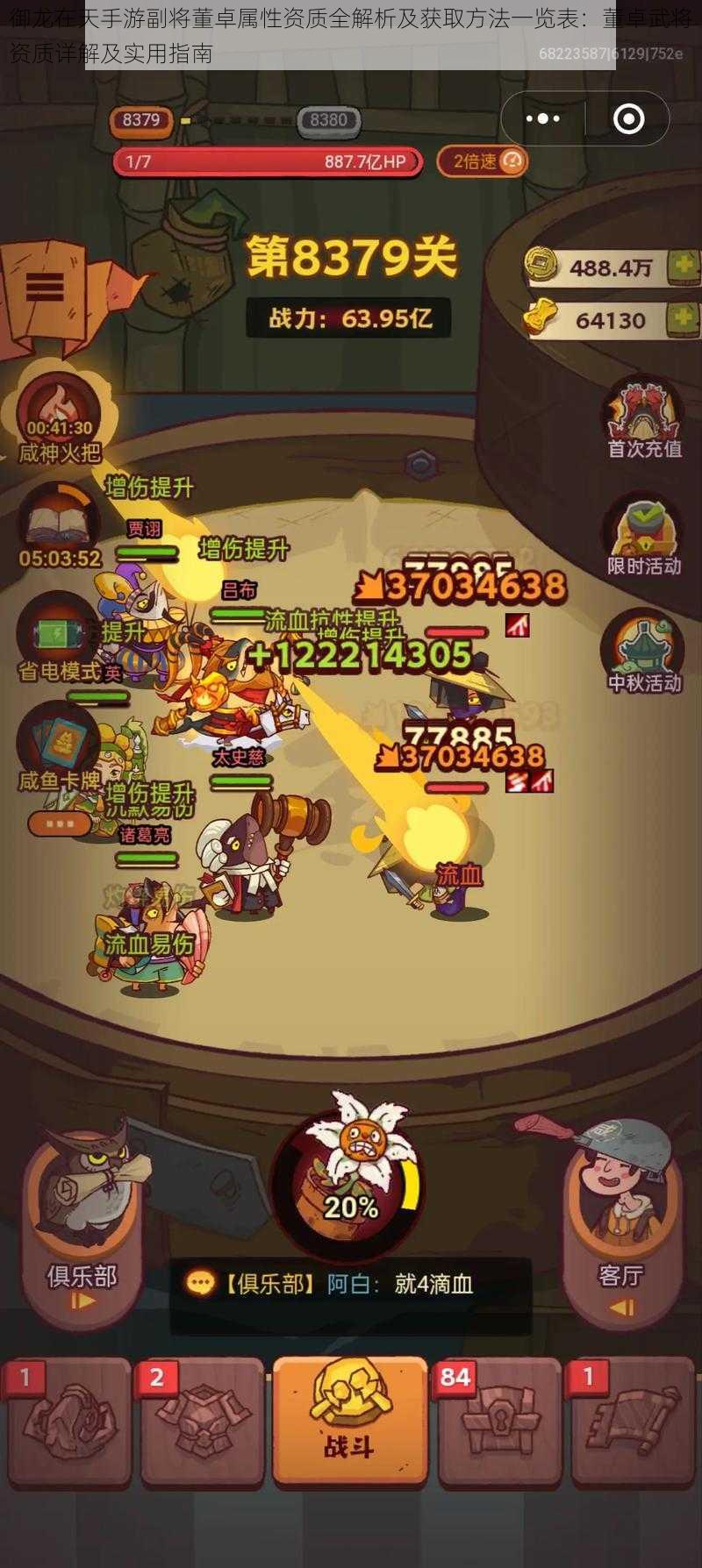Tap the flower pot with 20% progress

351,1175
